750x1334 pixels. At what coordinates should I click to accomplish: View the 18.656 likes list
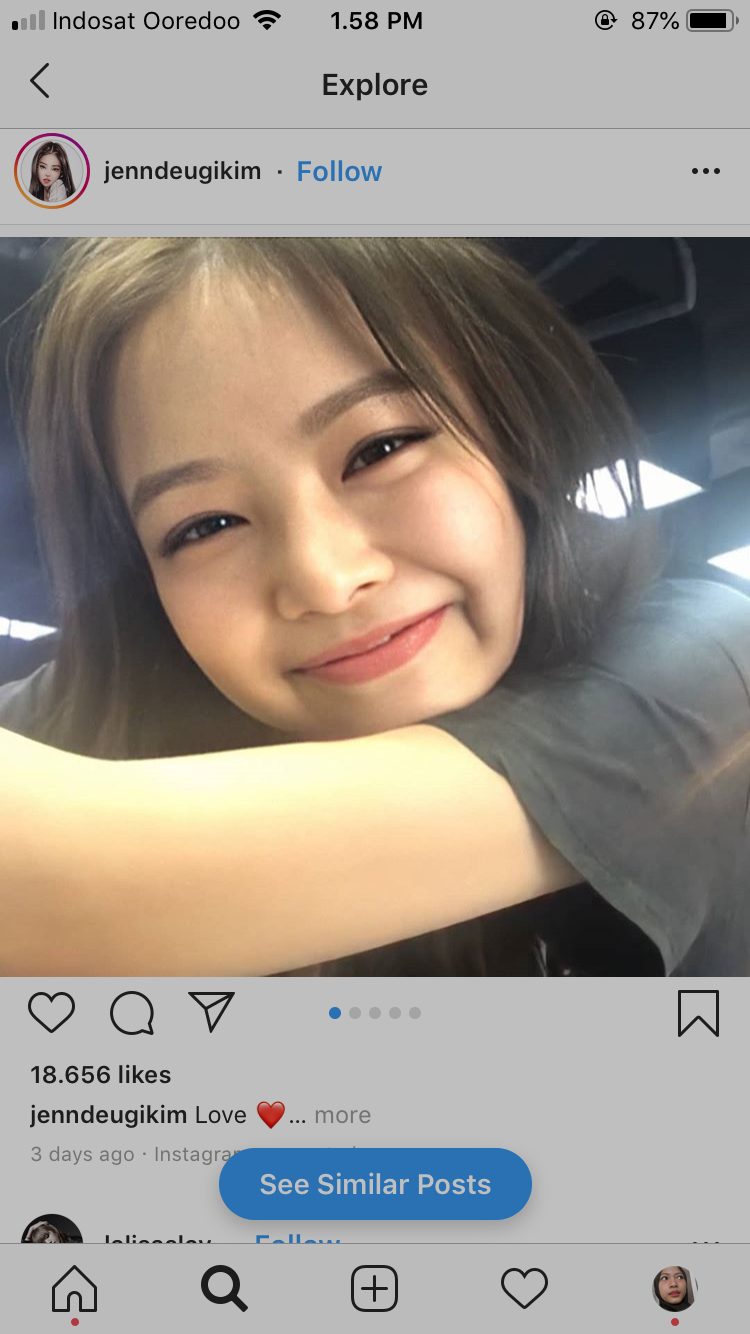coord(101,1075)
